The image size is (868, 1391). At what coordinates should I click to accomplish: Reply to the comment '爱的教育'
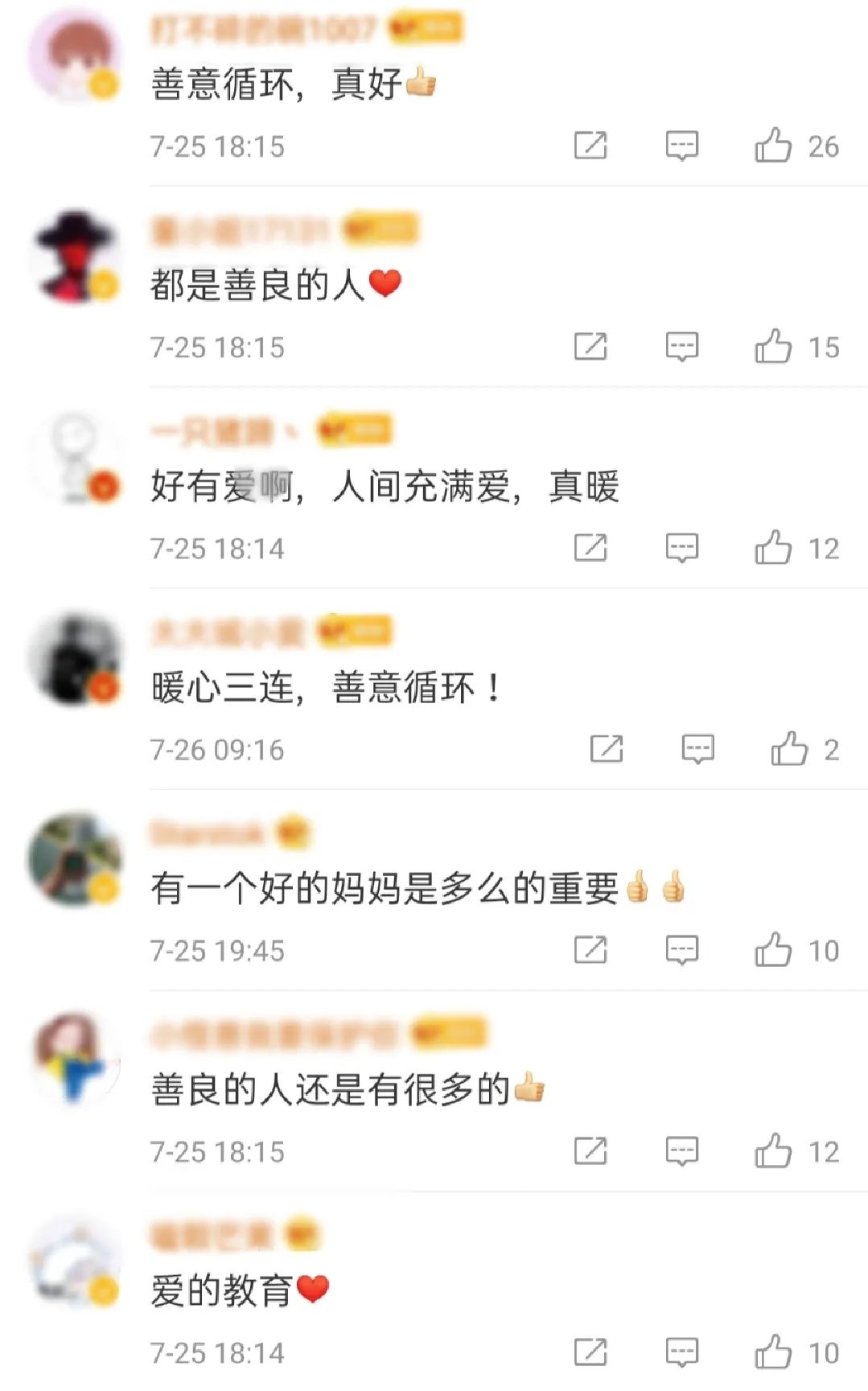(x=681, y=1352)
